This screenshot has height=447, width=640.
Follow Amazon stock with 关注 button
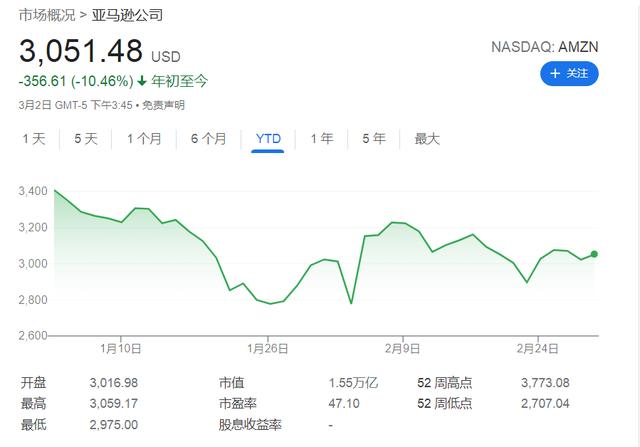[569, 73]
